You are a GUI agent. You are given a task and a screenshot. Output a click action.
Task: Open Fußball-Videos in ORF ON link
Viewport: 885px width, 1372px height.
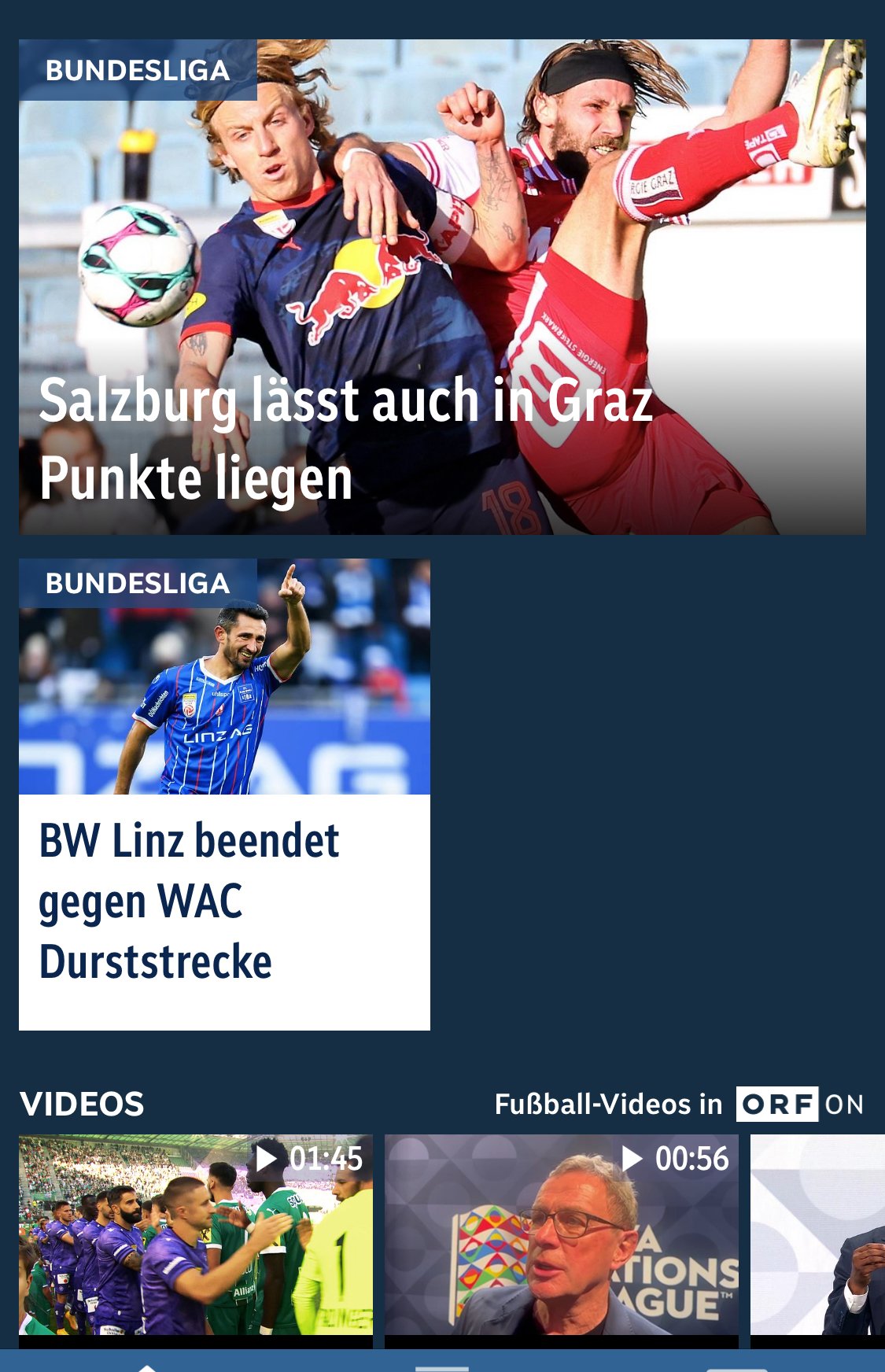click(x=679, y=1104)
